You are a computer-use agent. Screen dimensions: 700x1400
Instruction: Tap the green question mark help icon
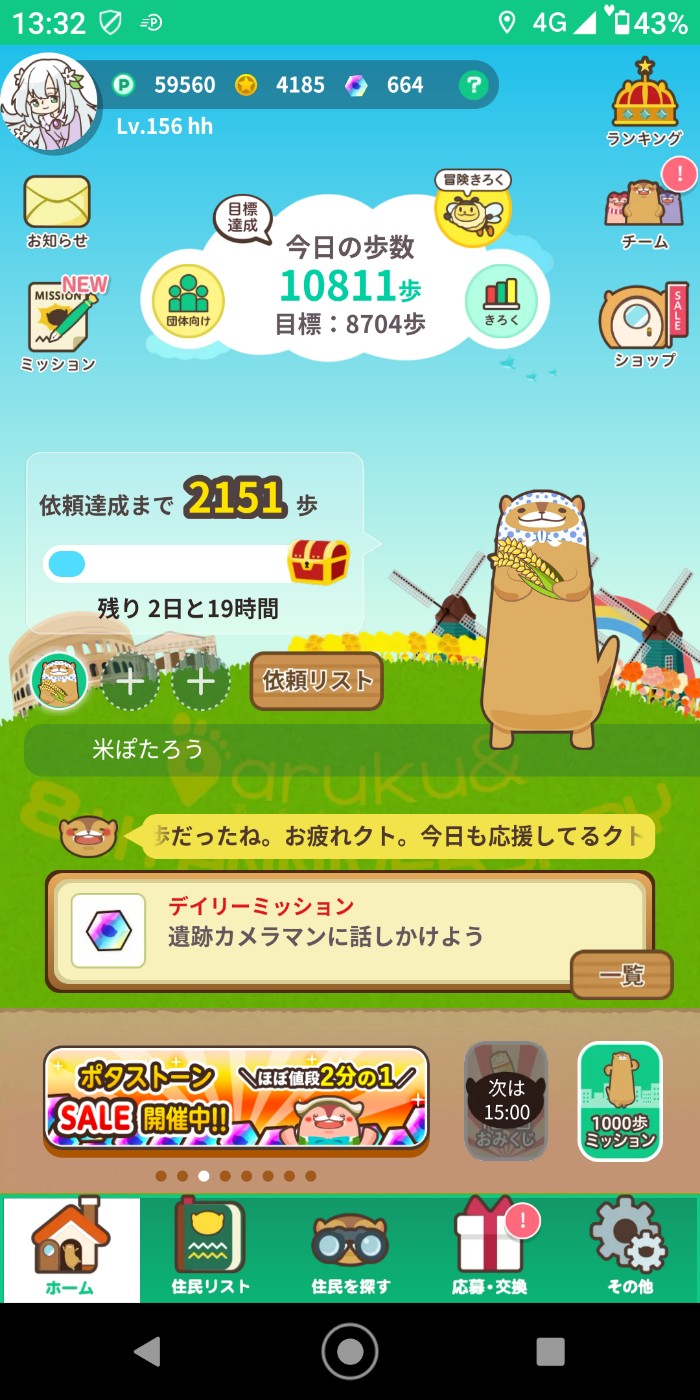tap(473, 86)
